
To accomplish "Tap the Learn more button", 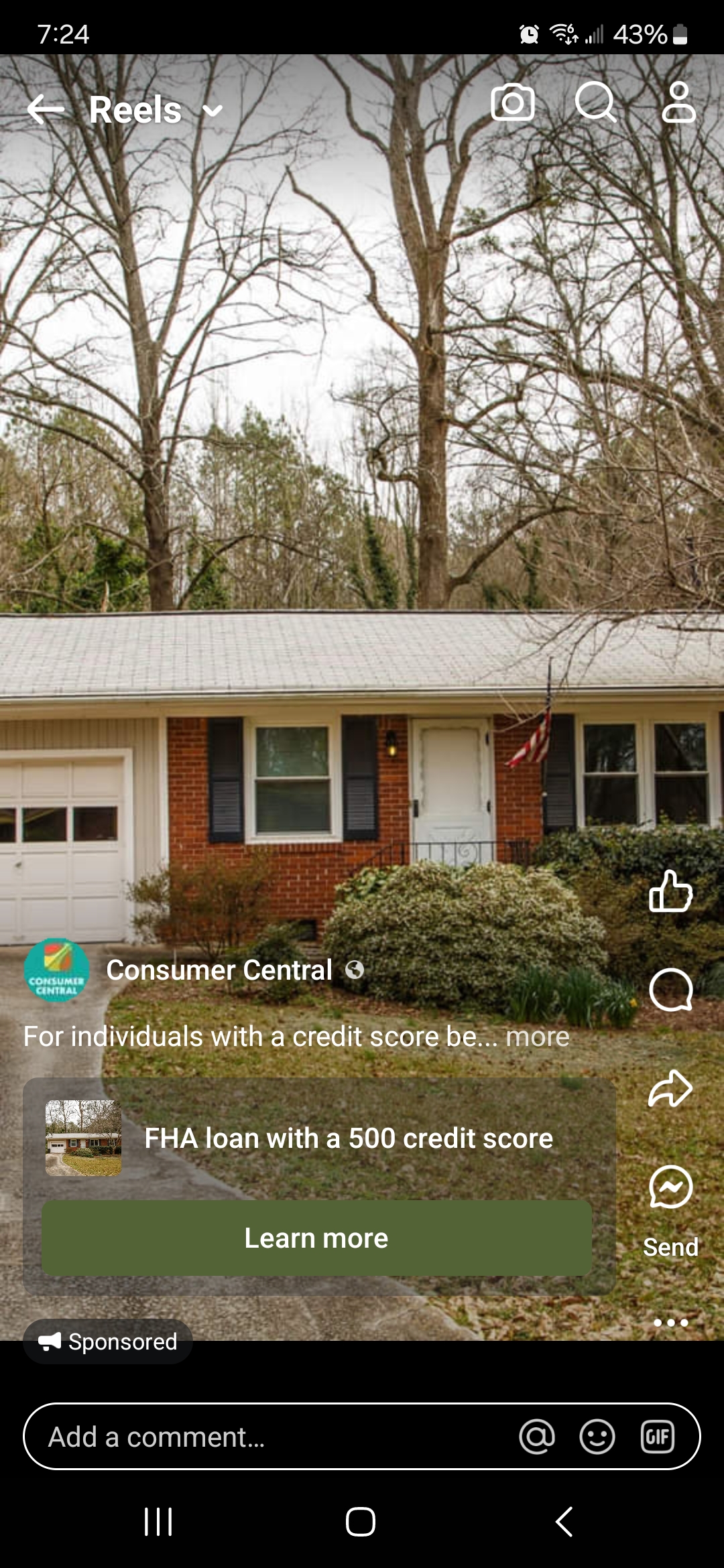I will (x=316, y=1238).
